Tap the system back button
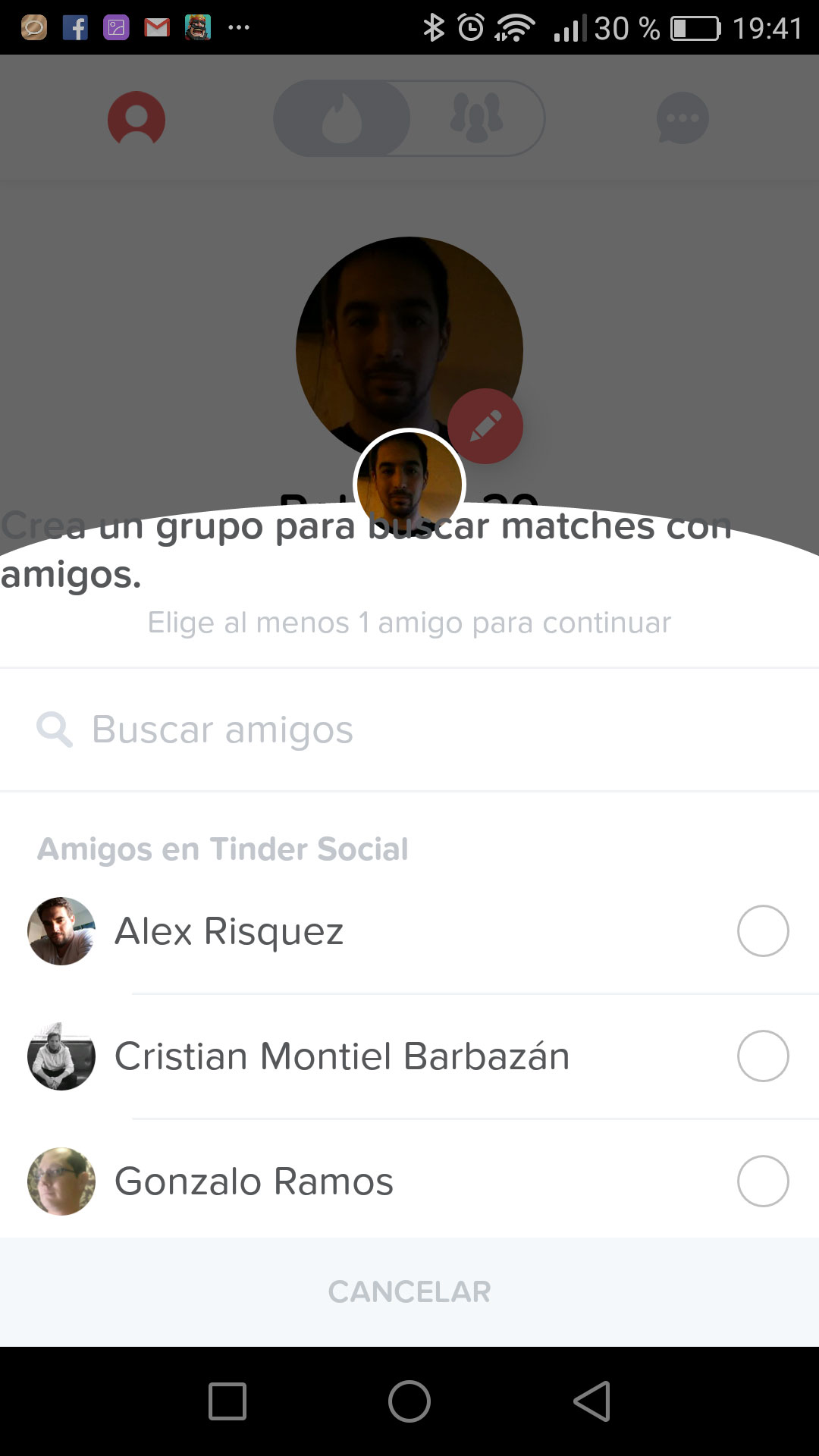The width and height of the screenshot is (819, 1456). [591, 1401]
